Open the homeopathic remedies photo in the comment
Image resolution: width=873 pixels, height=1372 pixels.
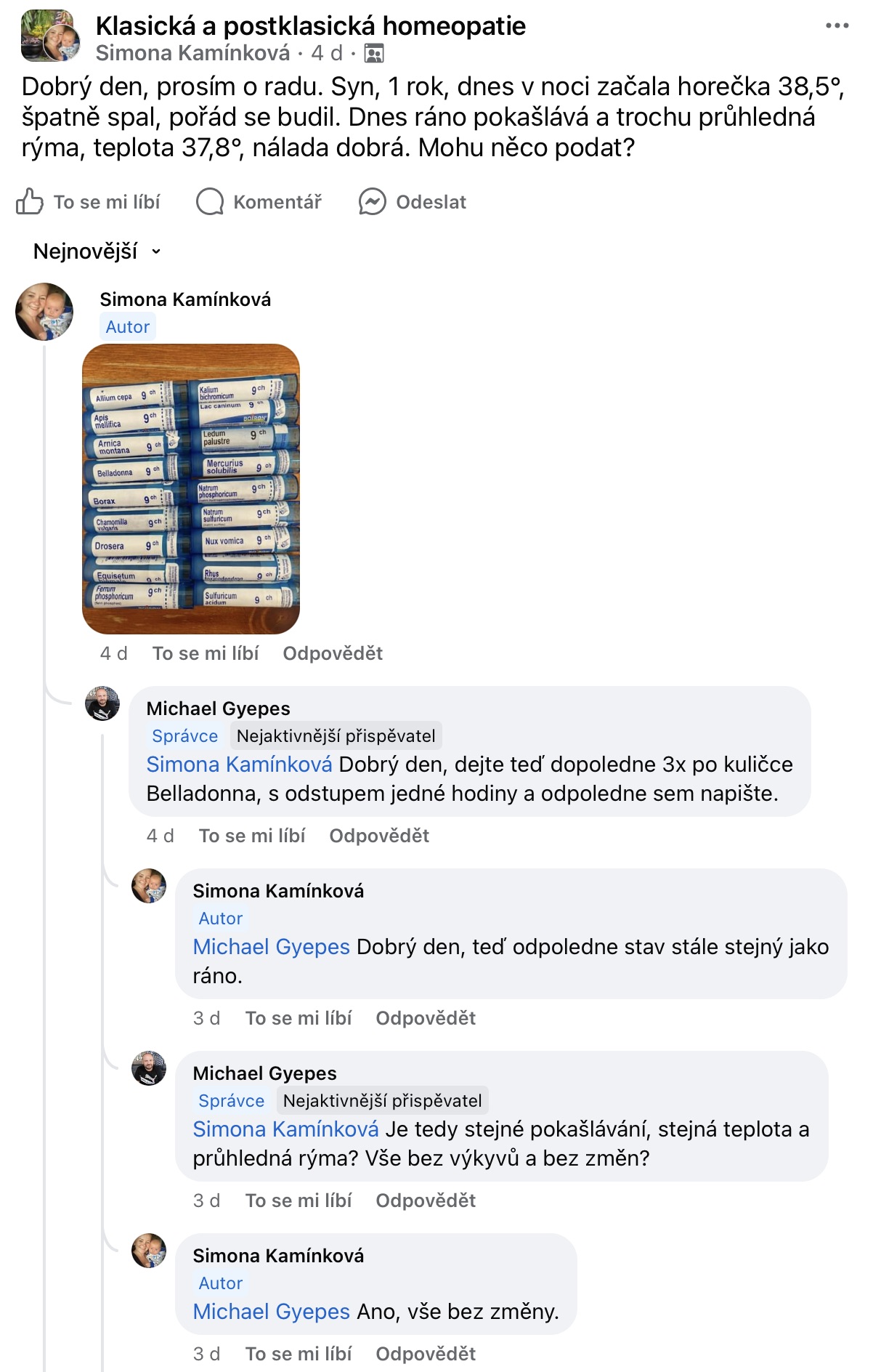pyautogui.click(x=191, y=488)
